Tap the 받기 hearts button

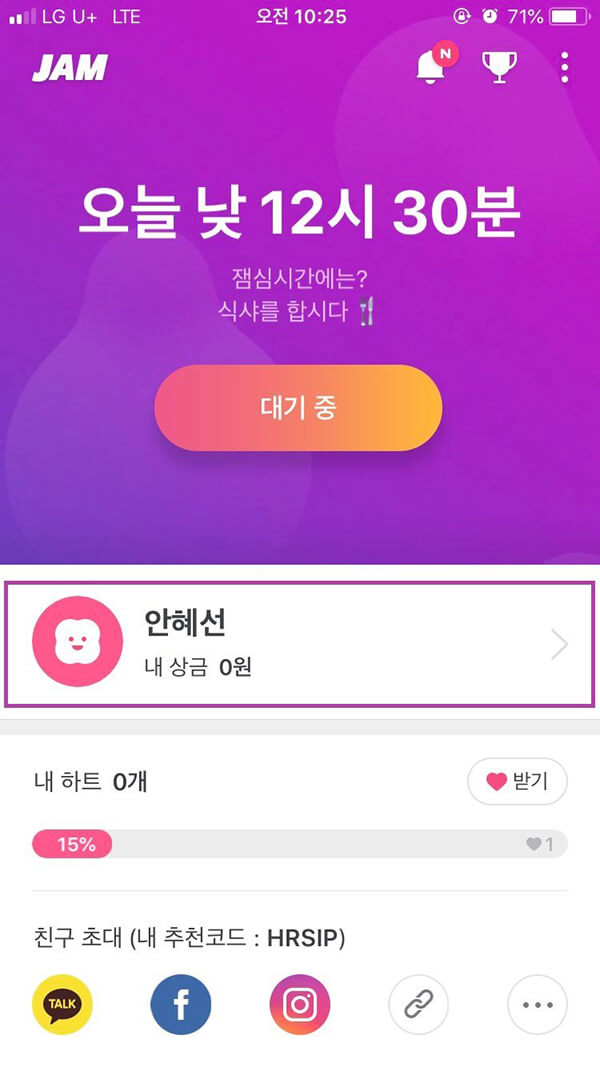pos(517,782)
